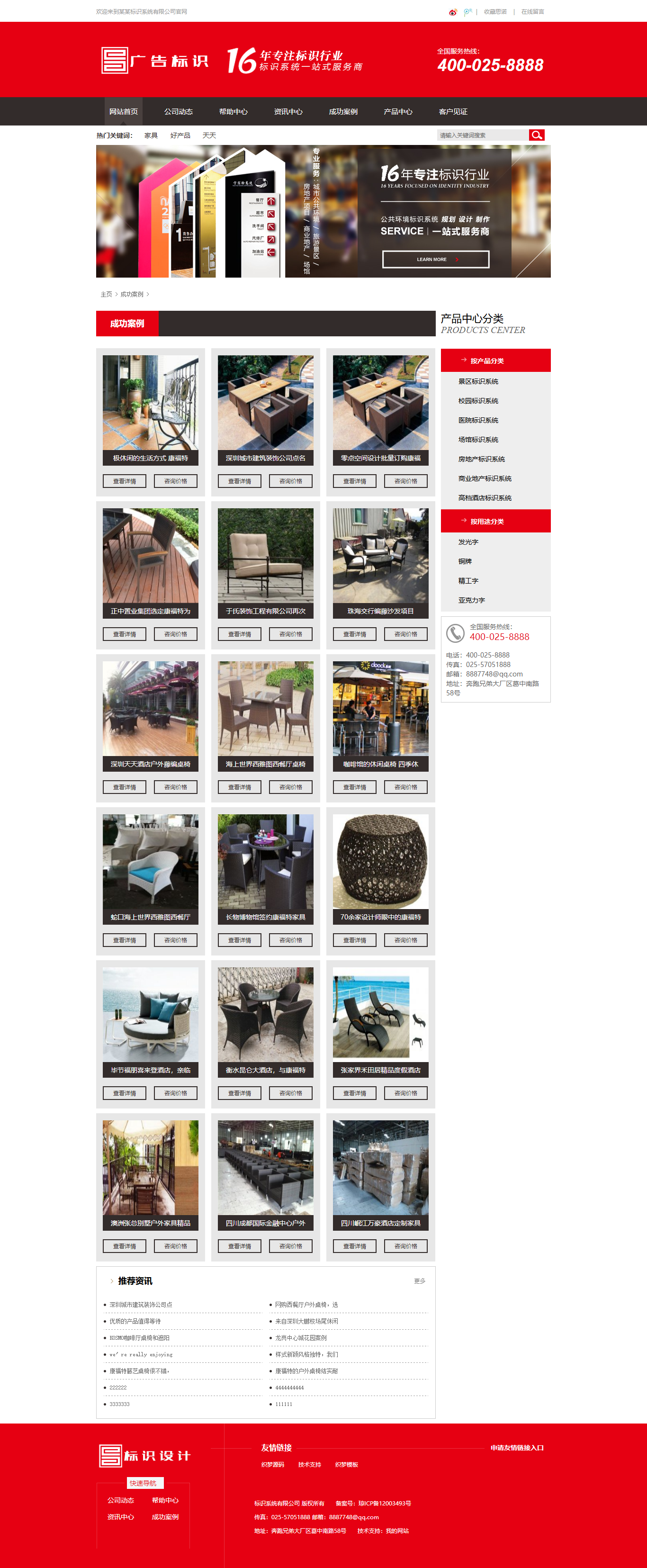647x1568 pixels.
Task: Open 申请友情链接入口 in footer
Action: coord(517,1448)
